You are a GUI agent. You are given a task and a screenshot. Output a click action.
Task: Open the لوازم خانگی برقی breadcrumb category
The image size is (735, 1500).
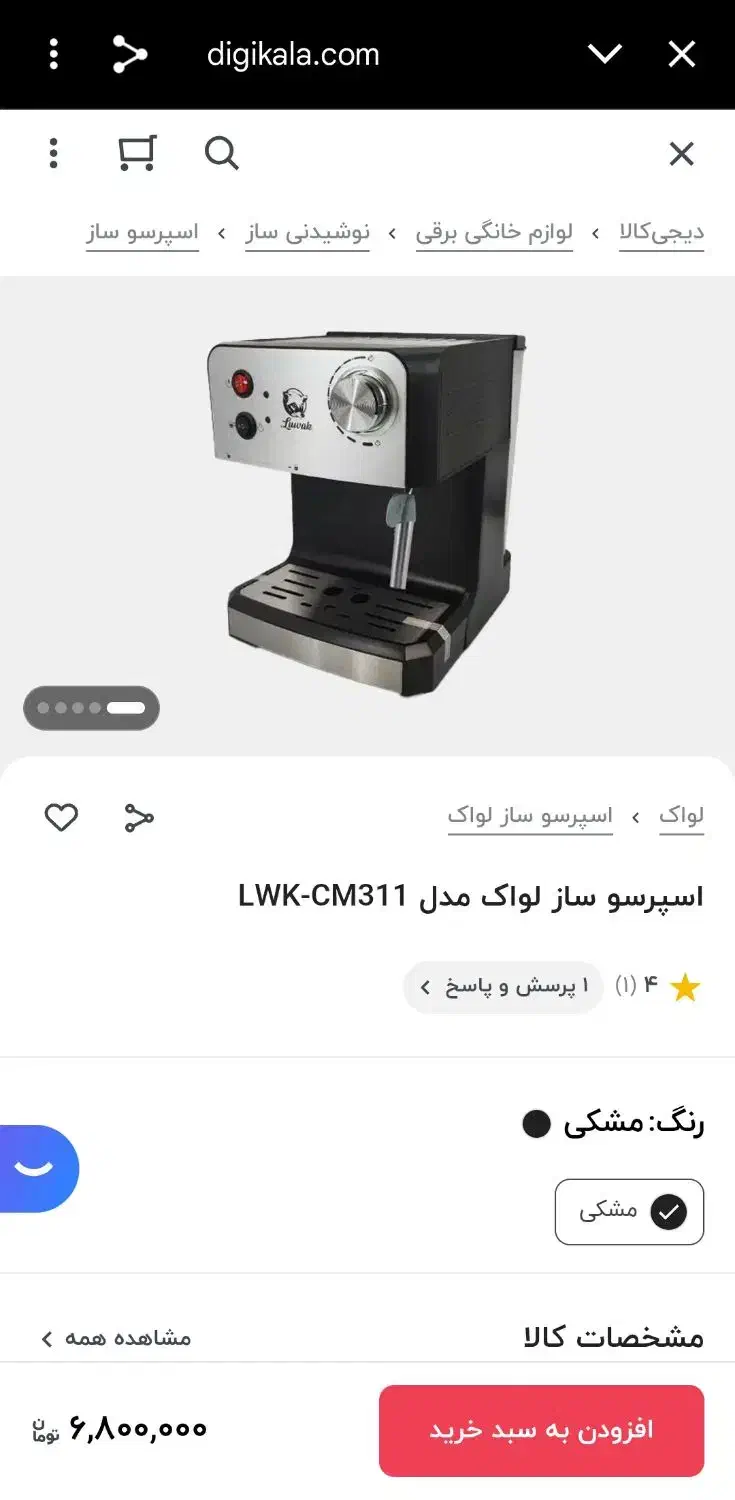(494, 233)
